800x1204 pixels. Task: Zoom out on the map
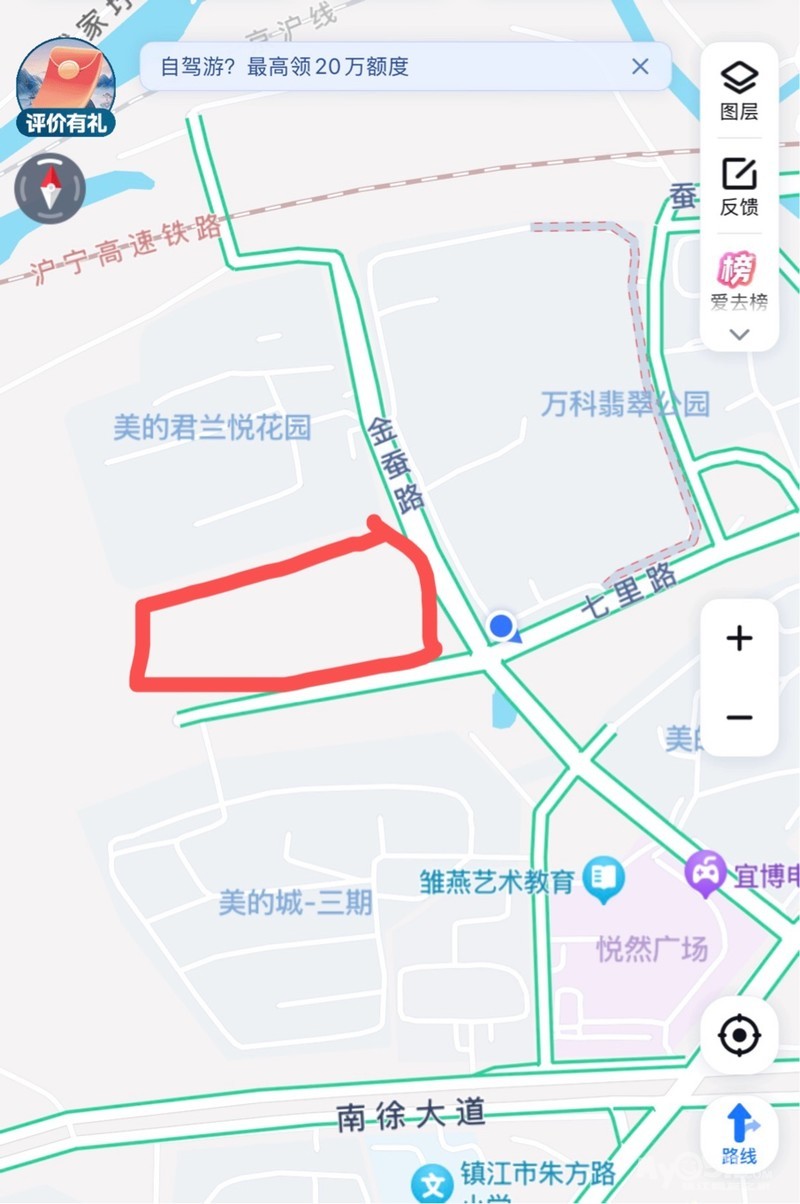739,717
